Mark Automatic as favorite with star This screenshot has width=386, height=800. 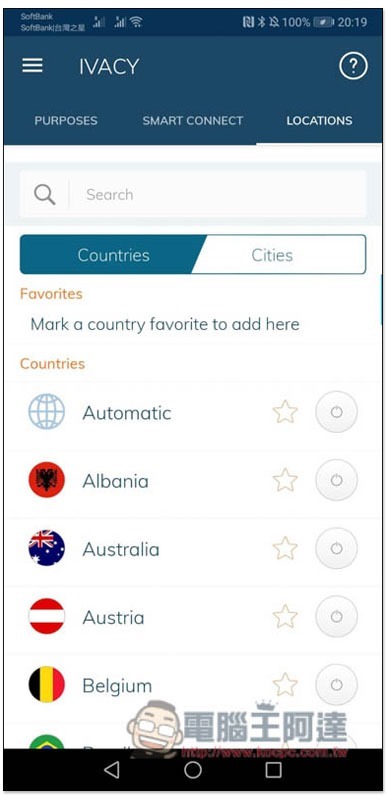[x=285, y=412]
